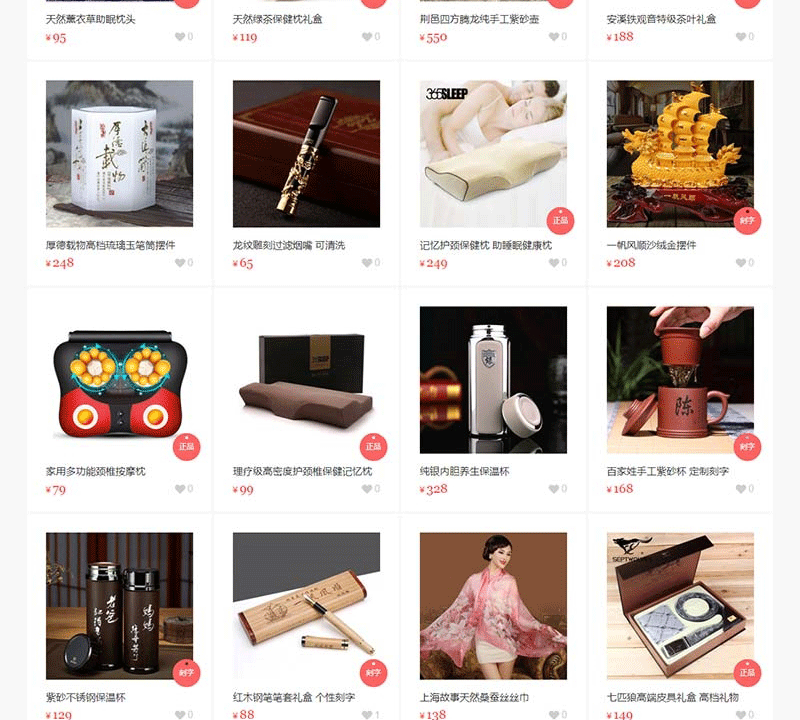Image resolution: width=800 pixels, height=720 pixels.
Task: Like the 家用多功能颈椎按摩枕 item
Action: [180, 489]
